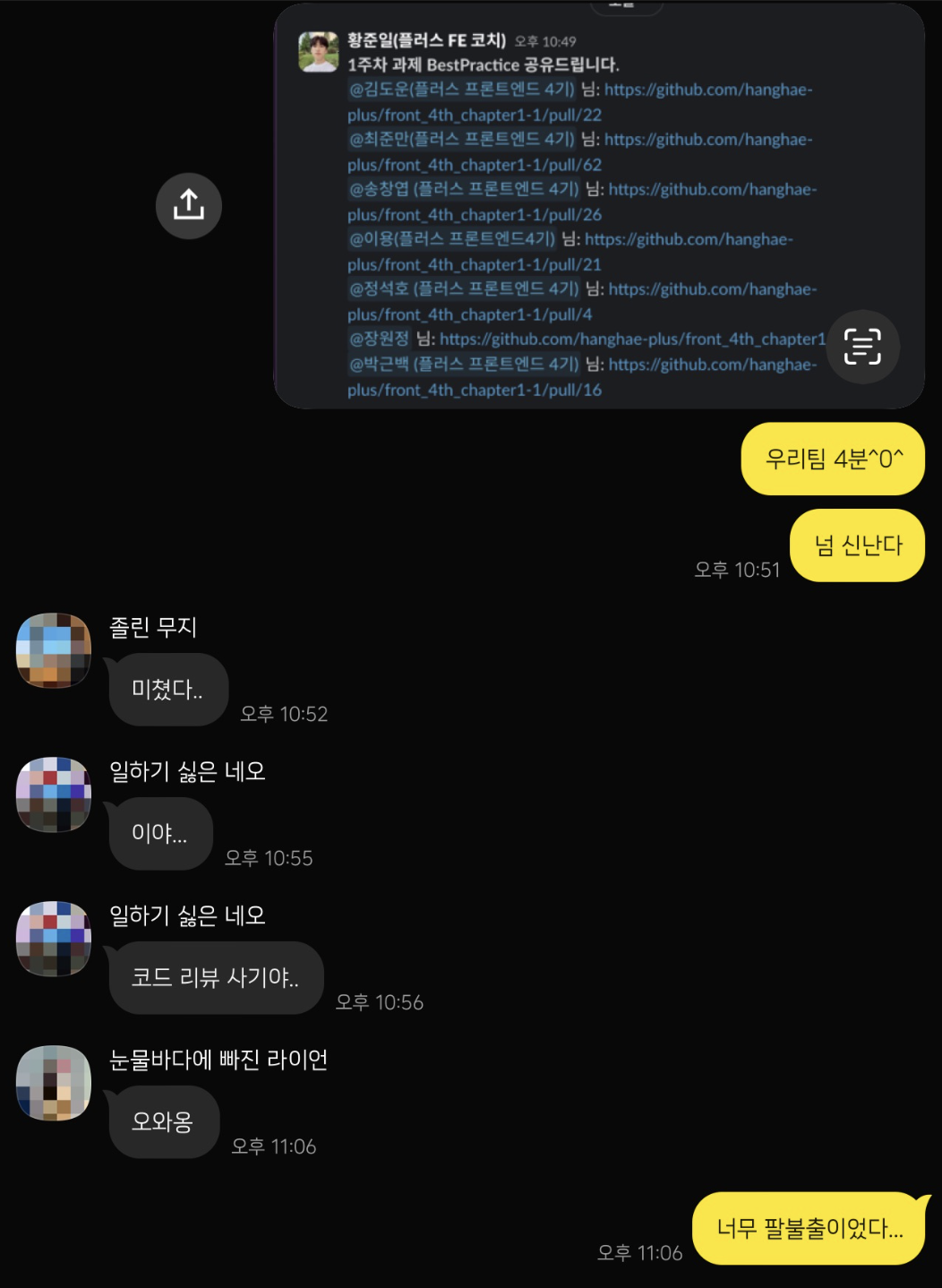Share the forwarded screenshot image
The width and height of the screenshot is (942, 1288).
click(189, 206)
